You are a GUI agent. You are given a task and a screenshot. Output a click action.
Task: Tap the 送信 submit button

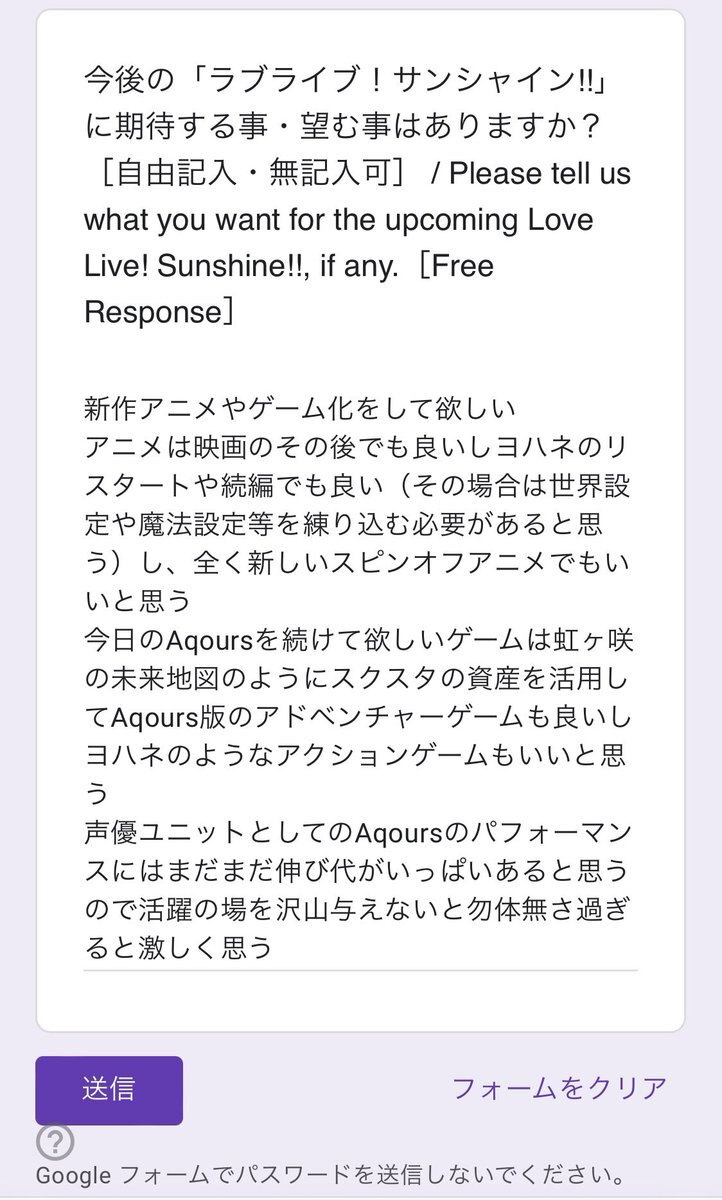109,1090
